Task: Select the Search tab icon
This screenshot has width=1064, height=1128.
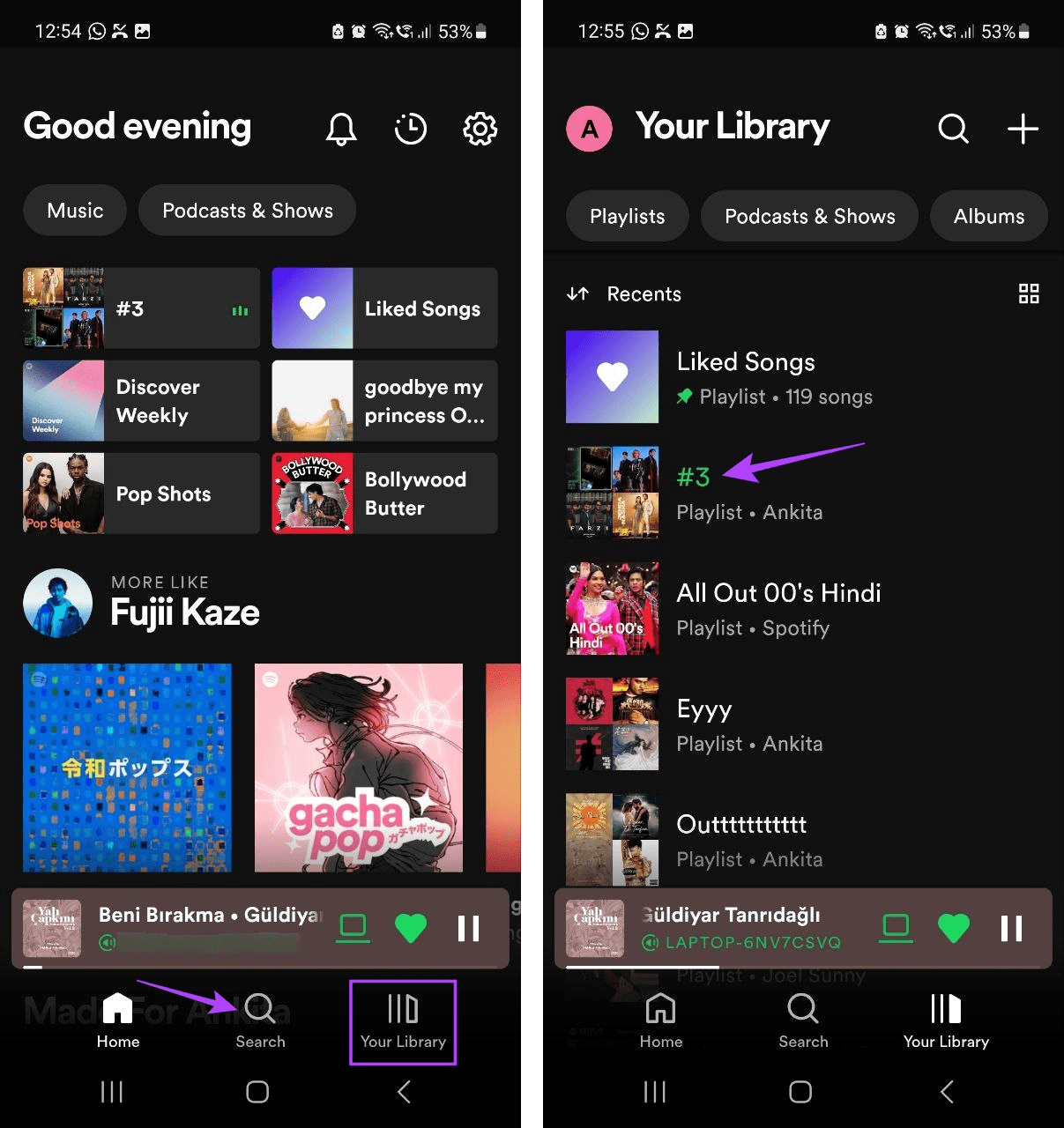Action: [x=260, y=1009]
